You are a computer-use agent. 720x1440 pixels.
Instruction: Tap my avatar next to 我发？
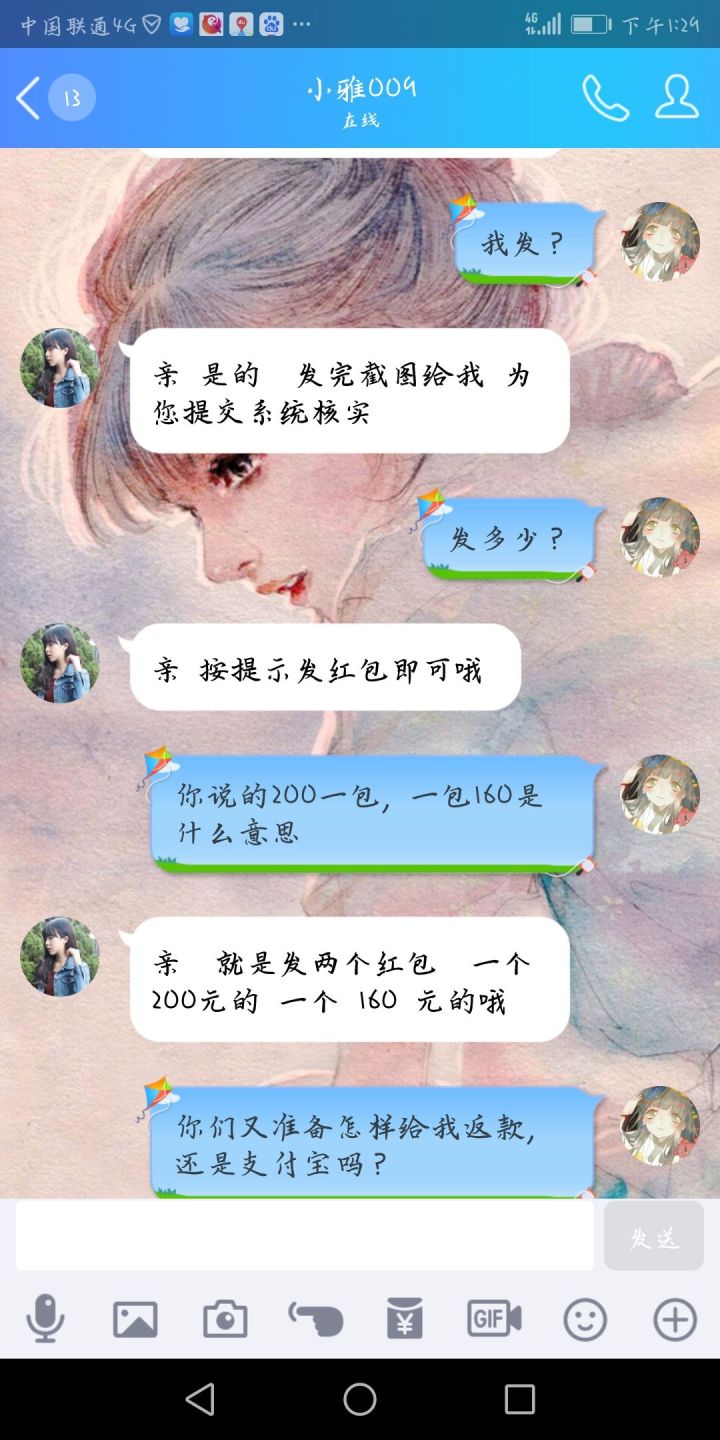pyautogui.click(x=660, y=241)
